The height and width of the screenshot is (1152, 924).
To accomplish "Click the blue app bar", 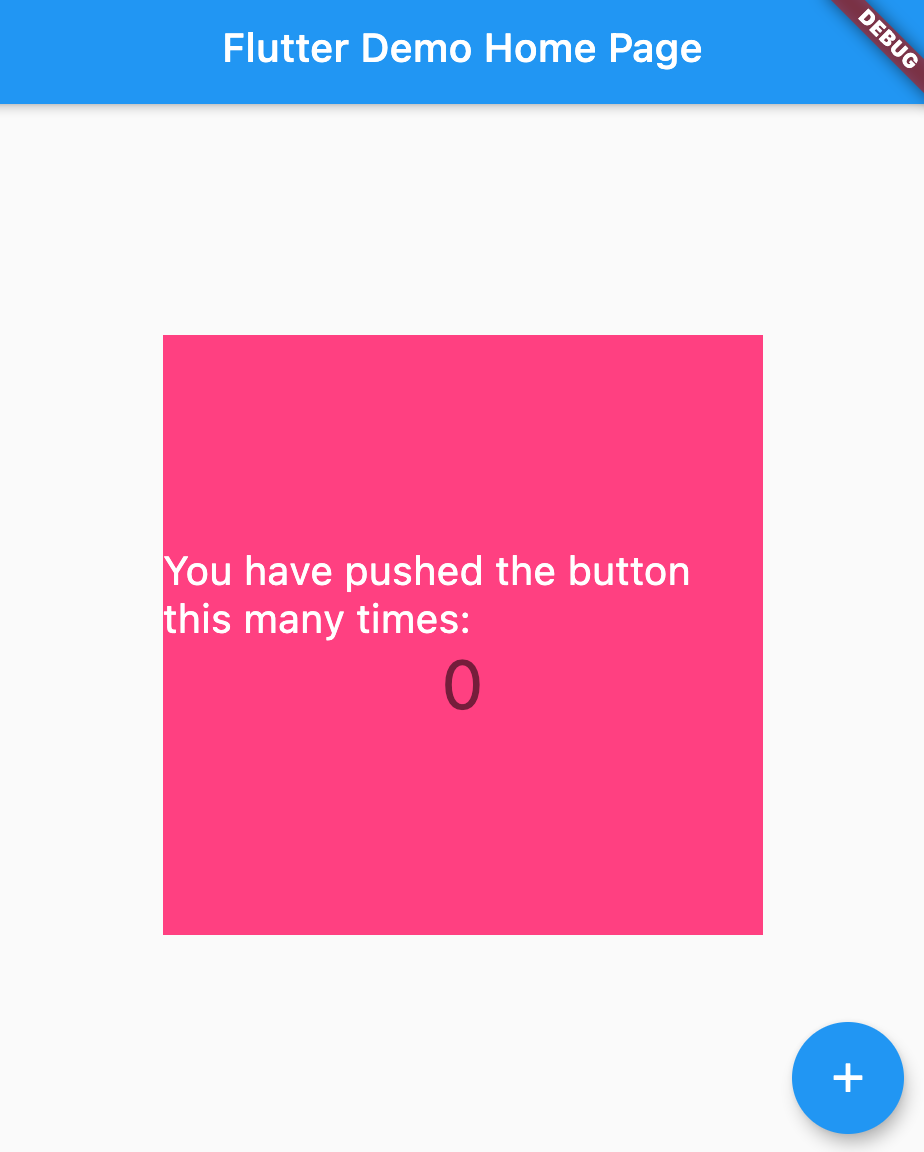I will coord(462,50).
